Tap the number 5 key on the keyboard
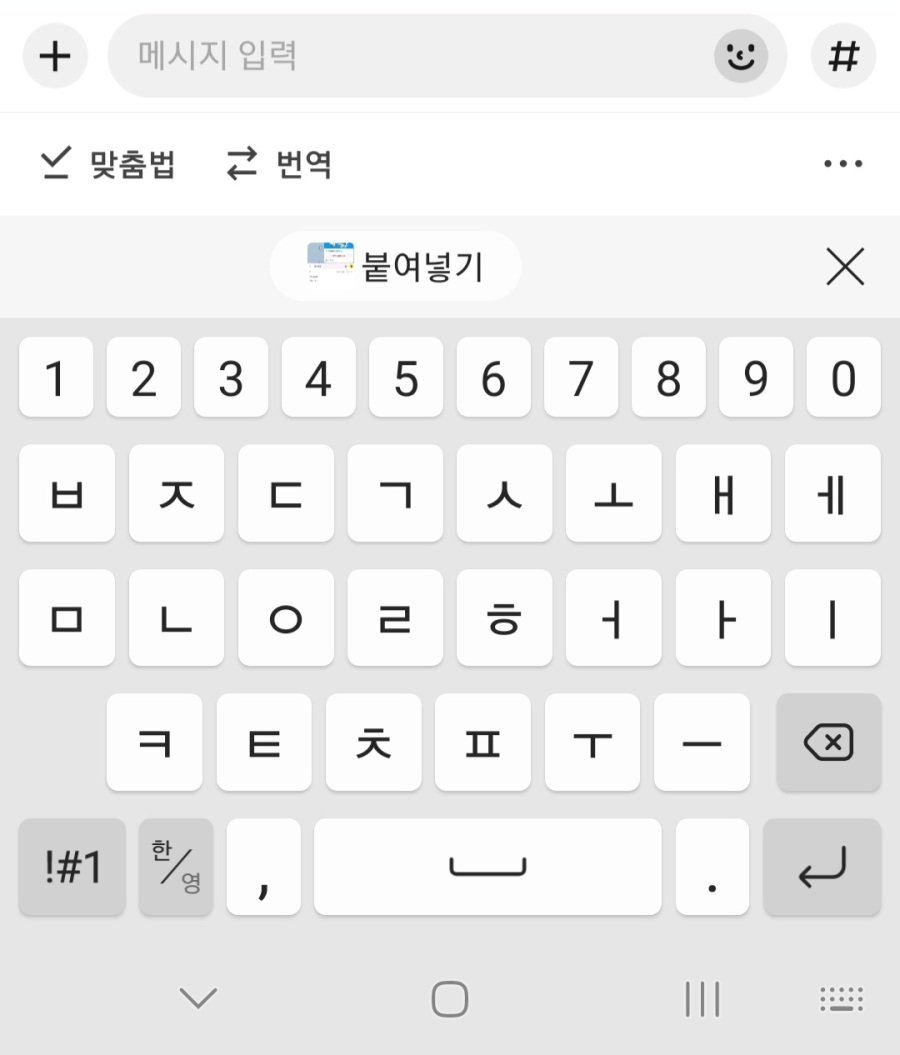This screenshot has width=900, height=1055. [406, 377]
